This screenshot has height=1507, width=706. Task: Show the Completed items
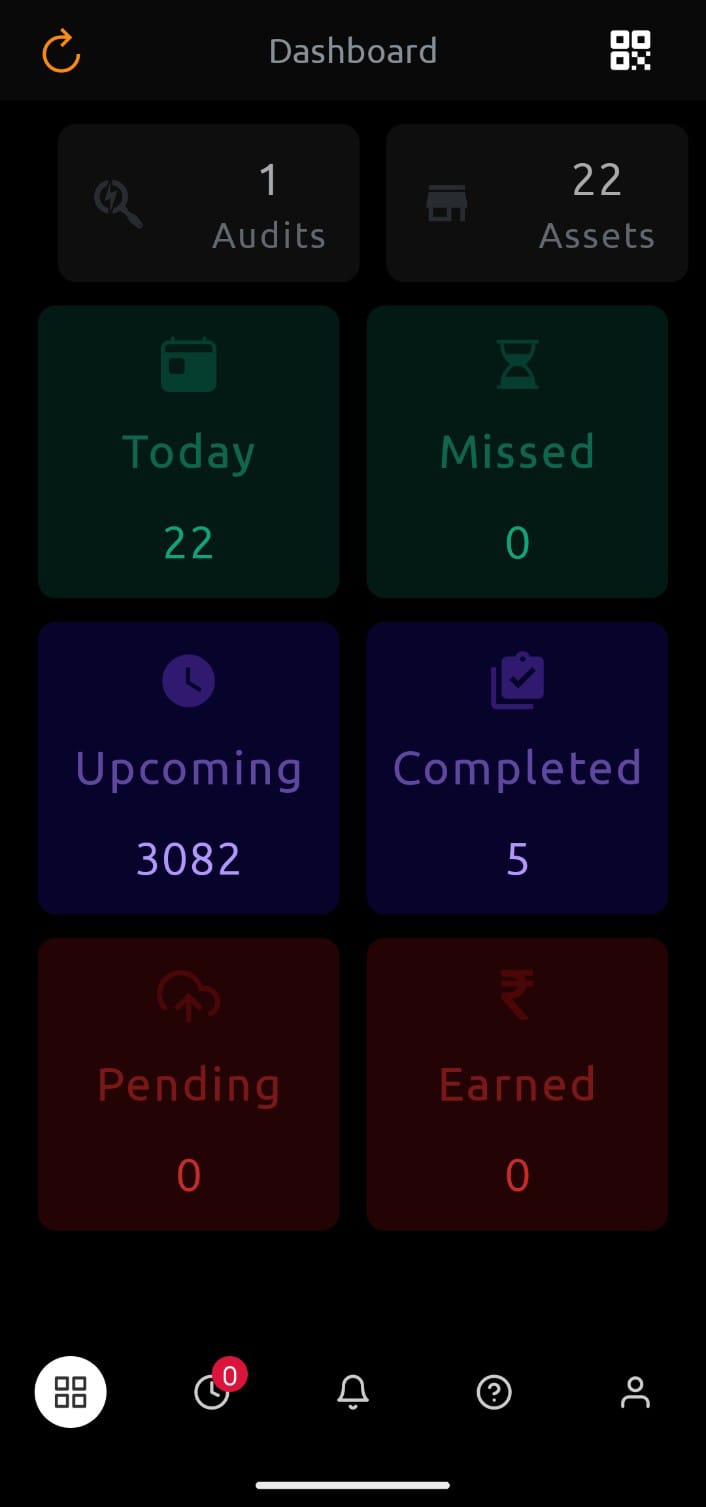(x=517, y=768)
